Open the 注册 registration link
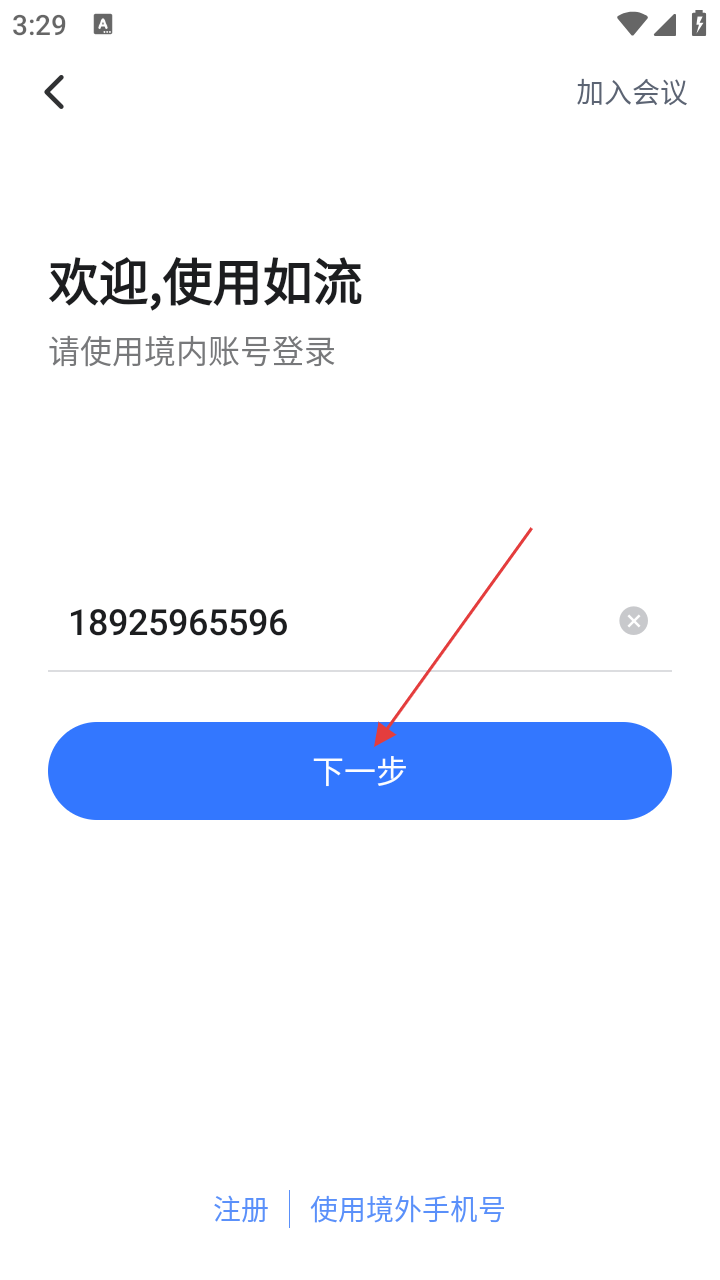720x1280 pixels. pos(241,1210)
